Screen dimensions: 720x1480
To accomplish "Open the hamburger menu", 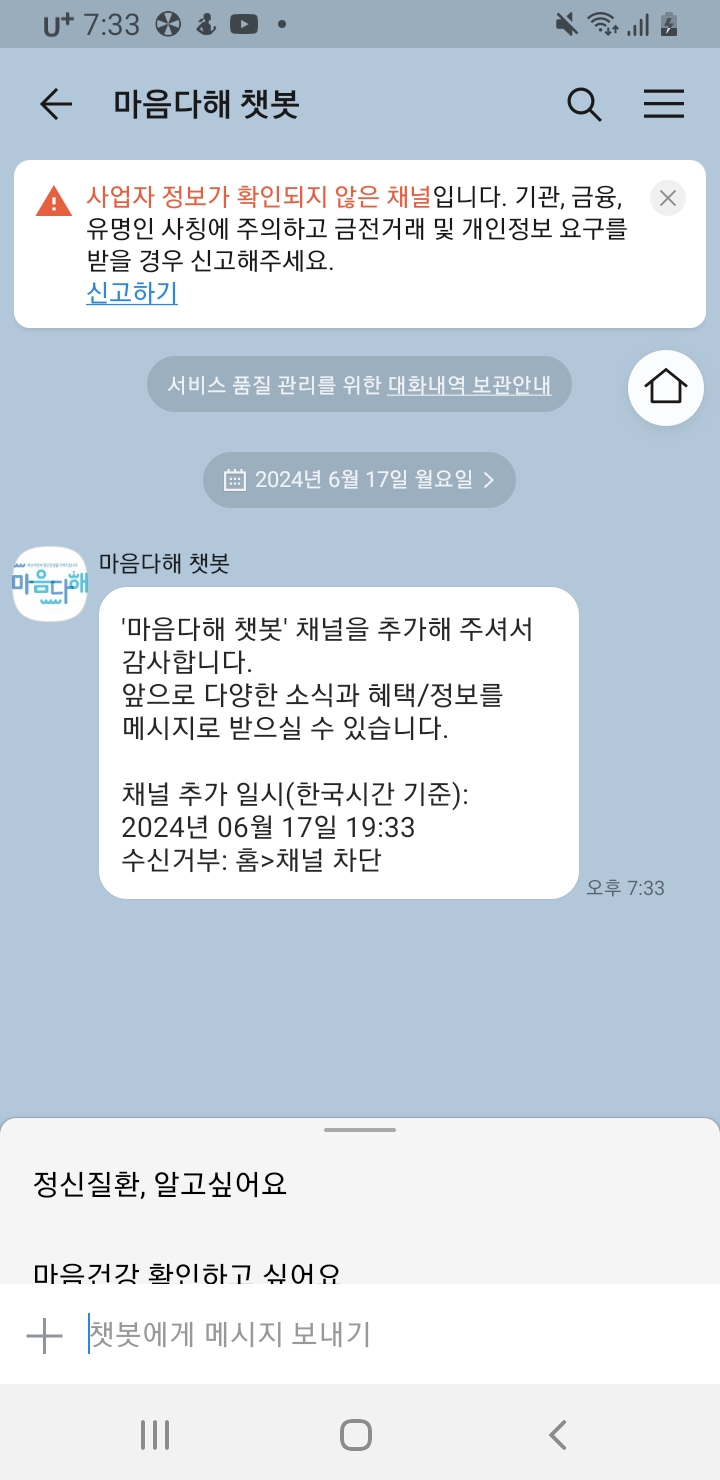I will click(663, 104).
